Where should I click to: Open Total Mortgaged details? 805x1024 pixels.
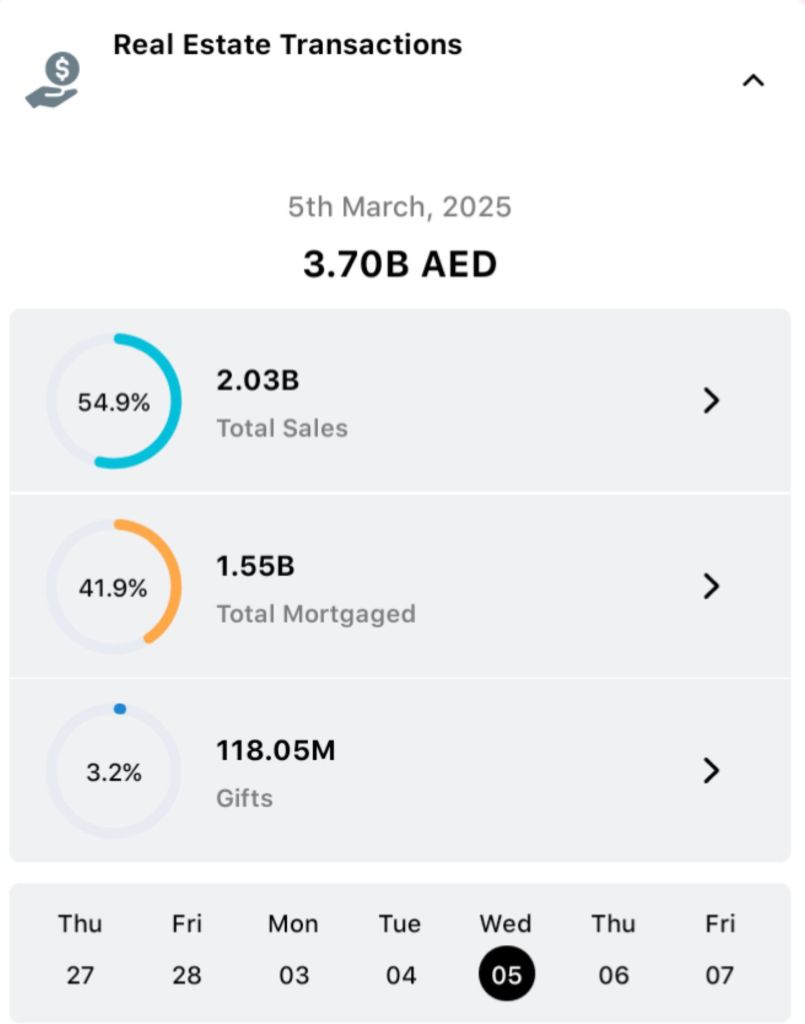pyautogui.click(x=711, y=586)
